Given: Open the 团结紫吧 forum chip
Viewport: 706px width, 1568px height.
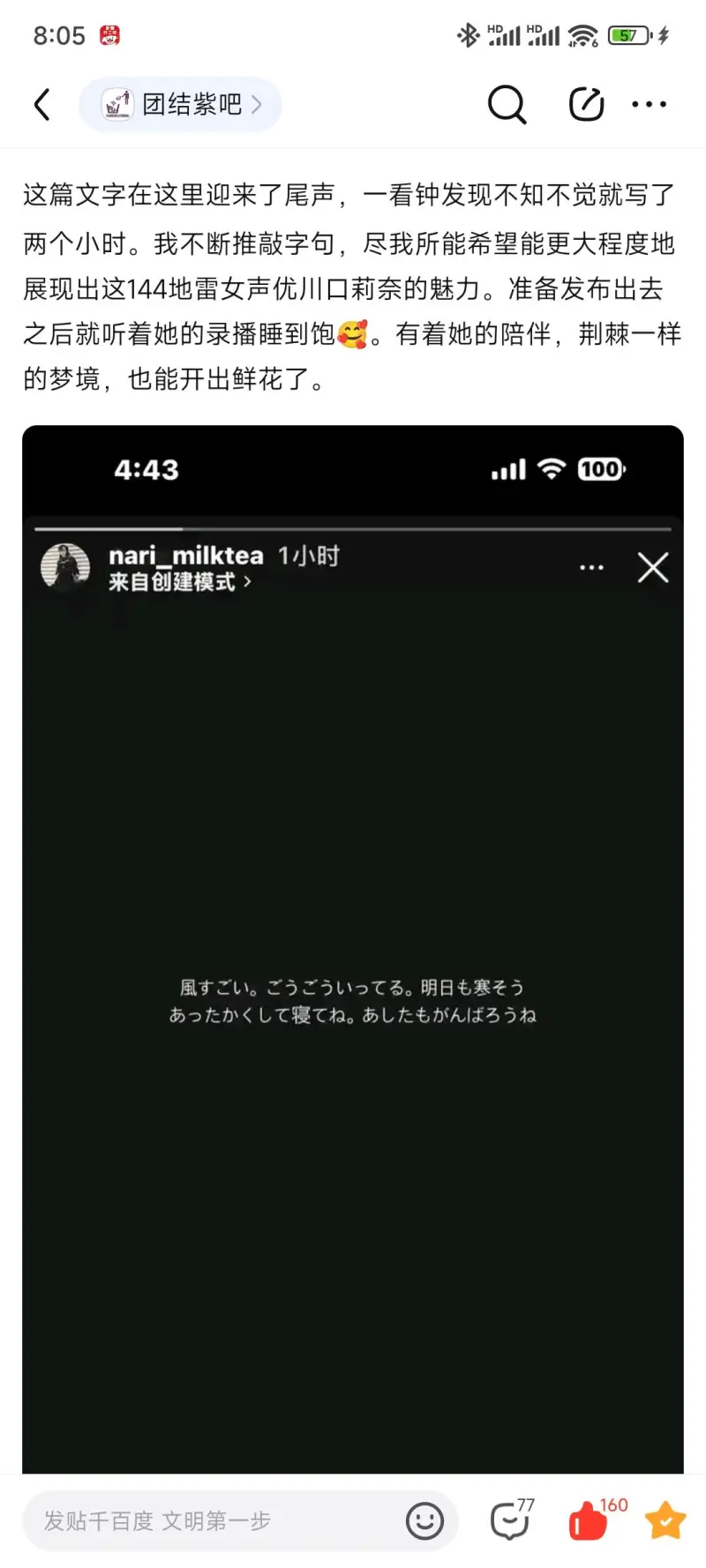Looking at the screenshot, I should (x=181, y=105).
